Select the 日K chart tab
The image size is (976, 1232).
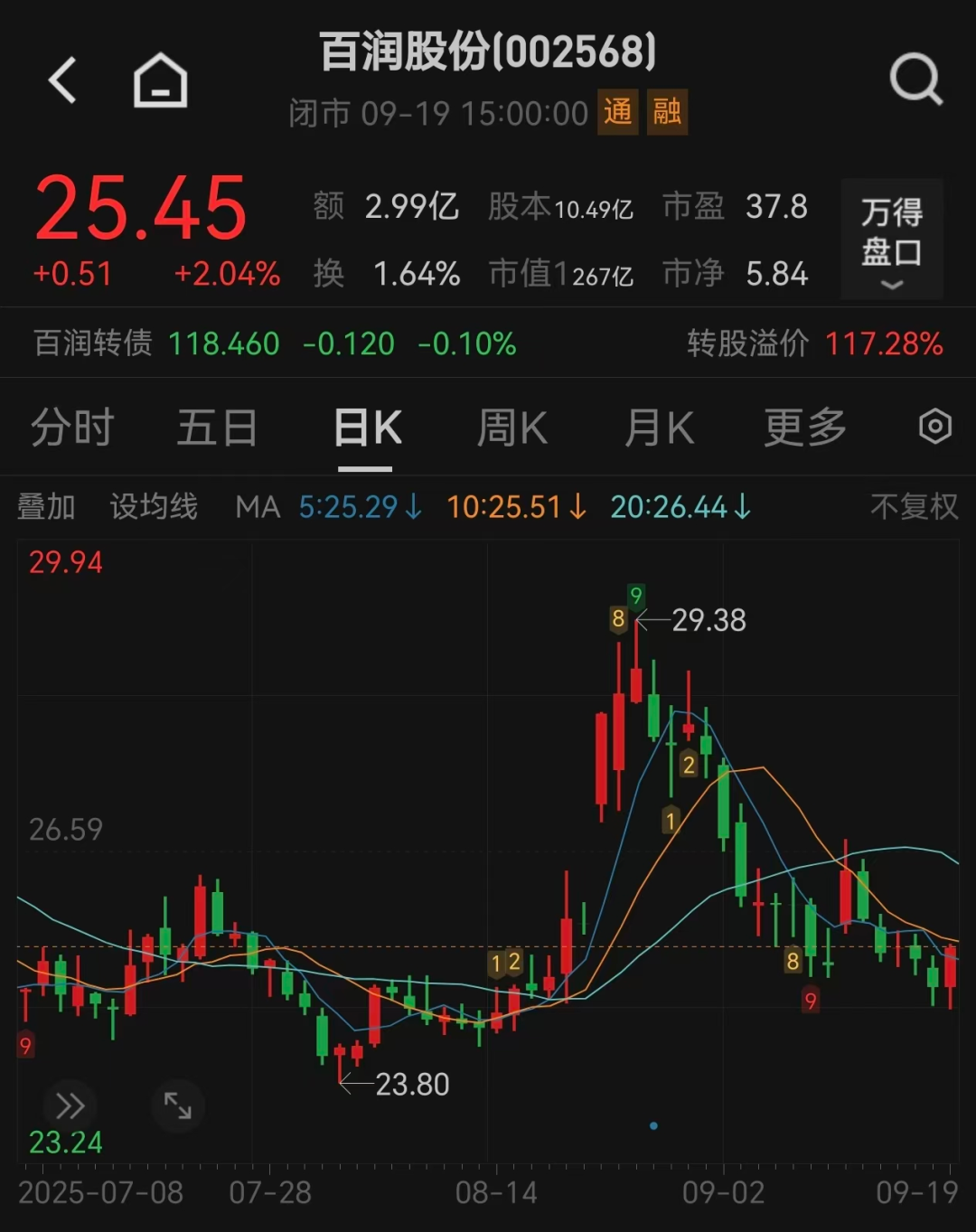point(366,428)
